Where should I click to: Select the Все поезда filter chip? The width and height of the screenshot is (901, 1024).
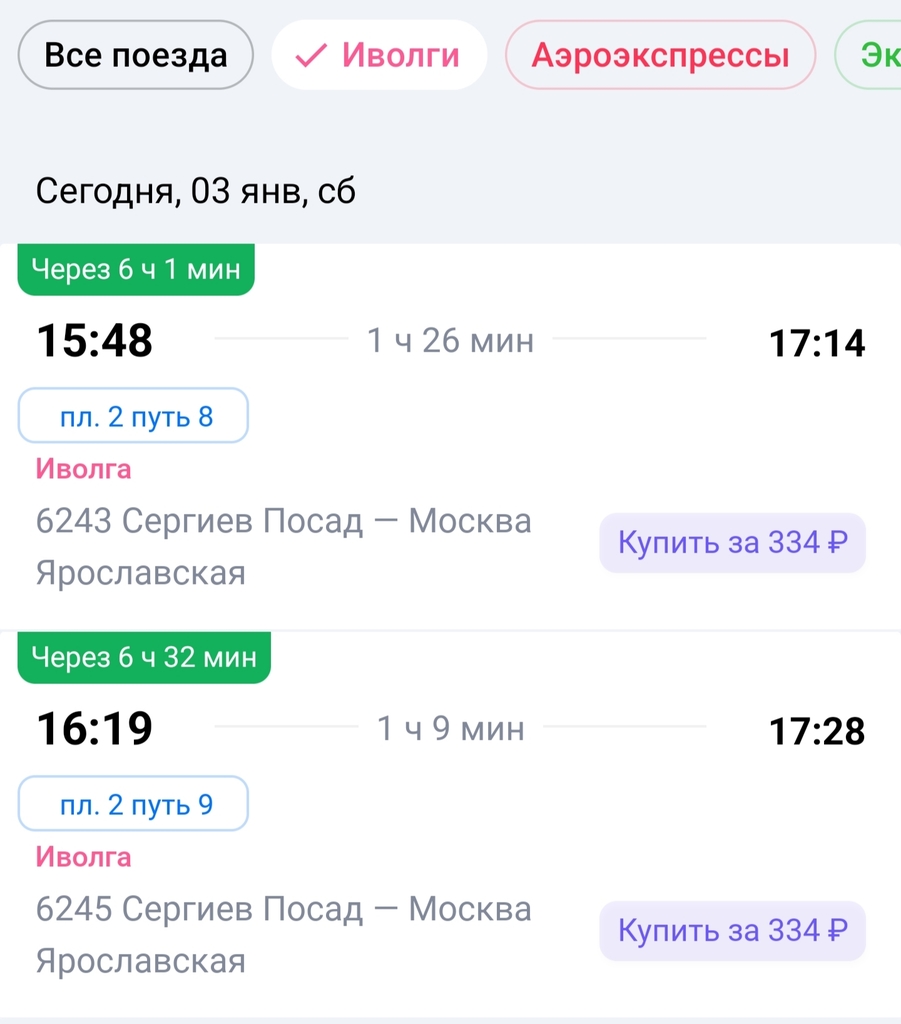[135, 55]
